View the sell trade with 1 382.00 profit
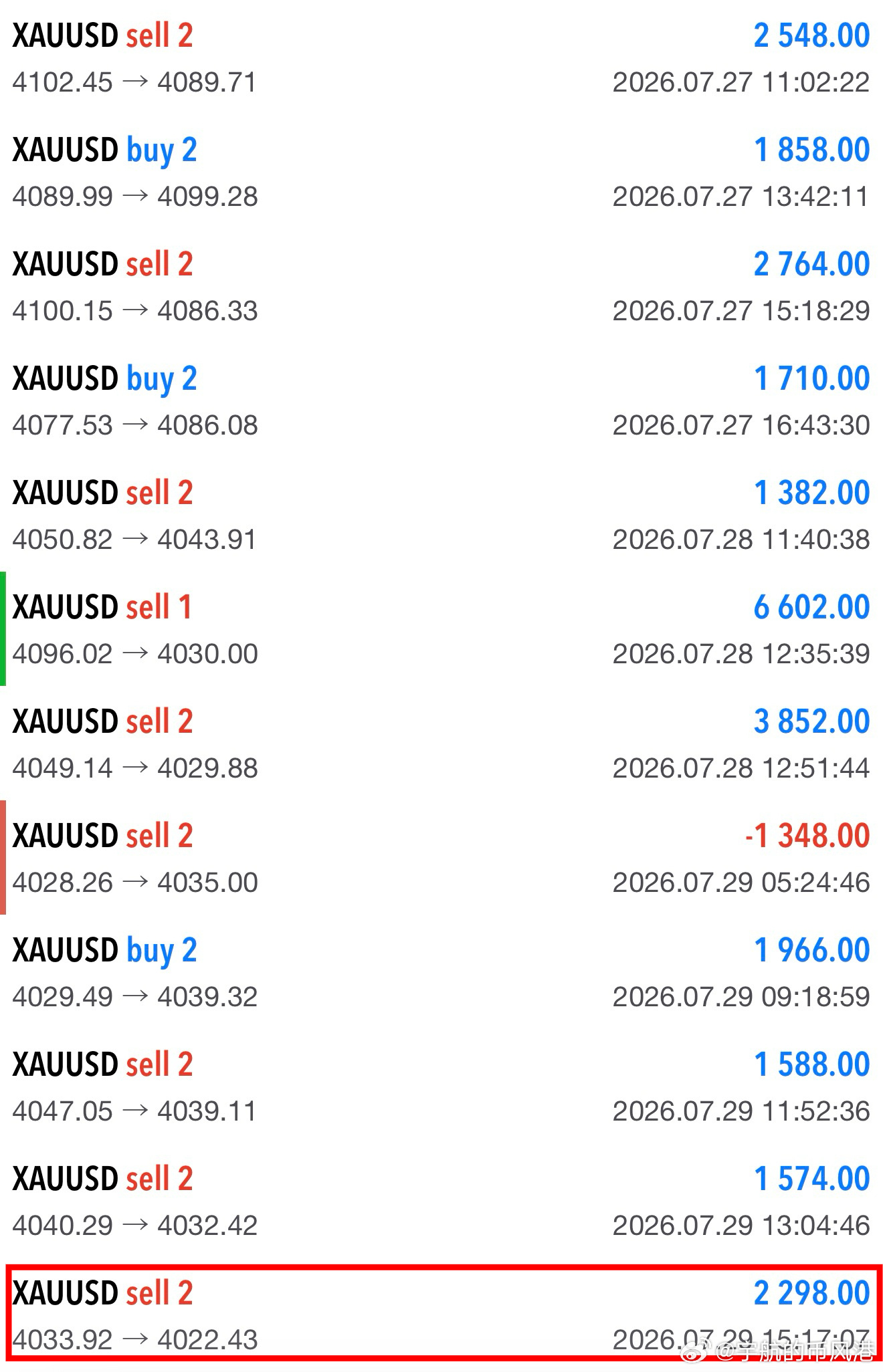This screenshot has height=1372, width=883. pyautogui.click(x=441, y=515)
